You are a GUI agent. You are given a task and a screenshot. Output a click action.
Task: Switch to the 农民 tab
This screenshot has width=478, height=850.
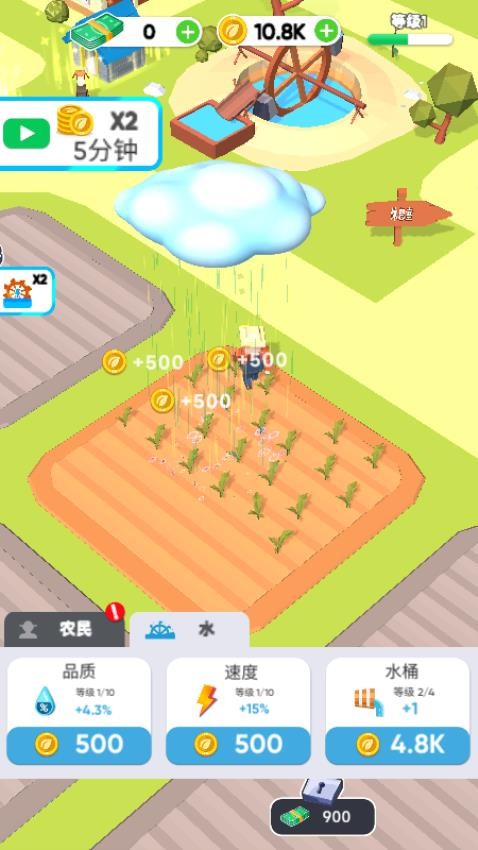point(64,629)
